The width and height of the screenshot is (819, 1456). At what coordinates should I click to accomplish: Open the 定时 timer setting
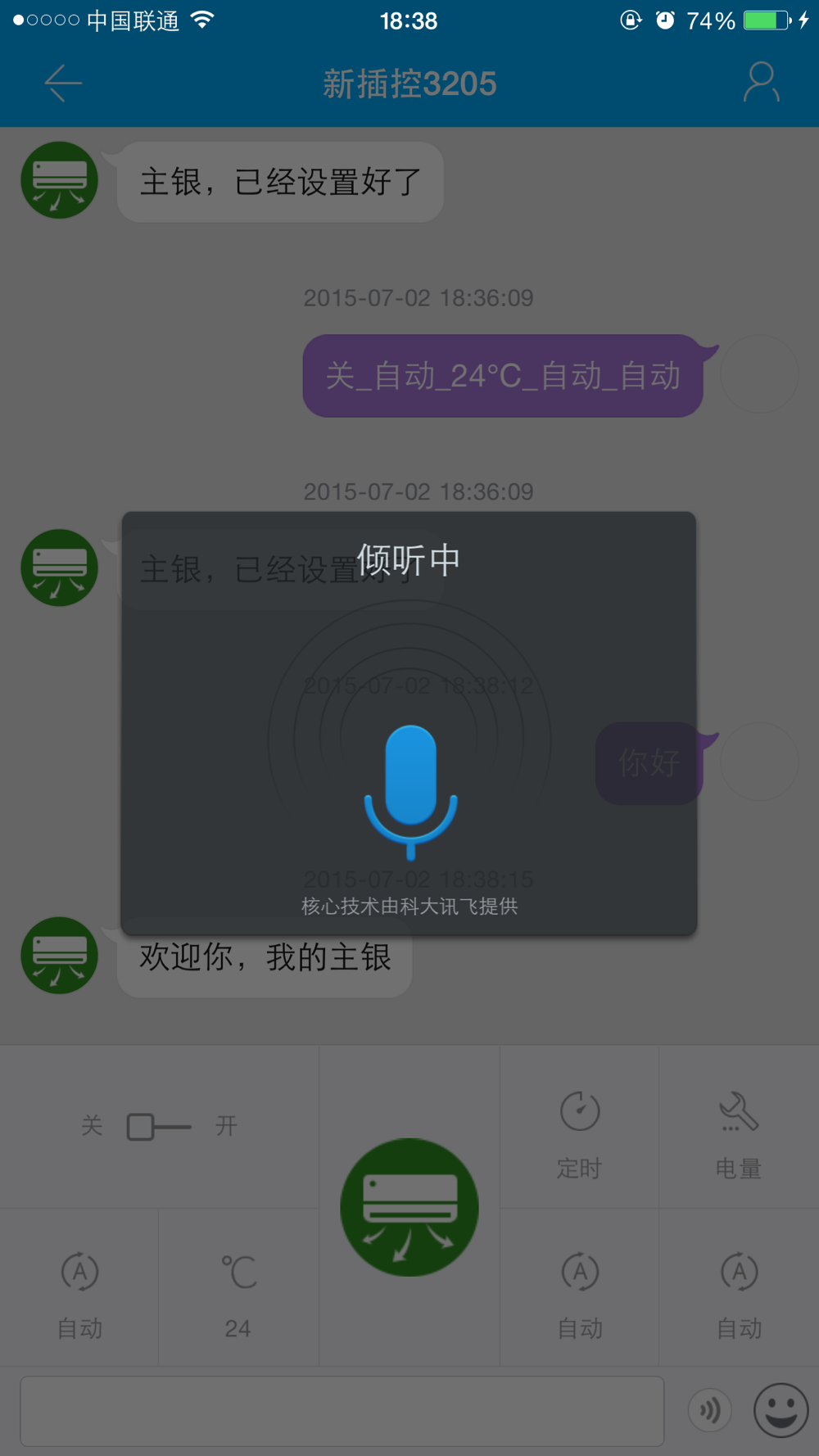(x=579, y=1133)
